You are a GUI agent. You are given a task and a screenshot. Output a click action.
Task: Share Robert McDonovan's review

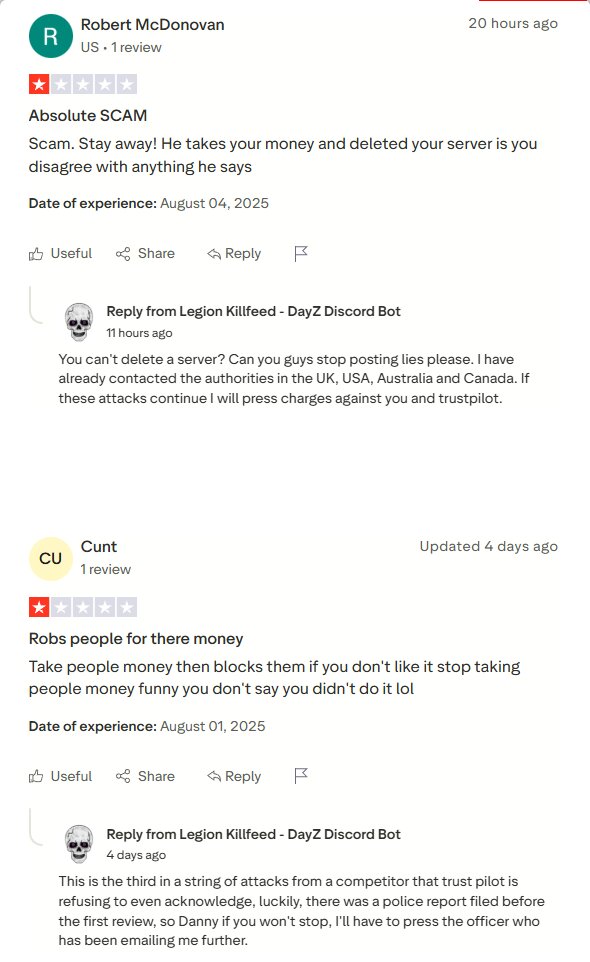(x=145, y=253)
